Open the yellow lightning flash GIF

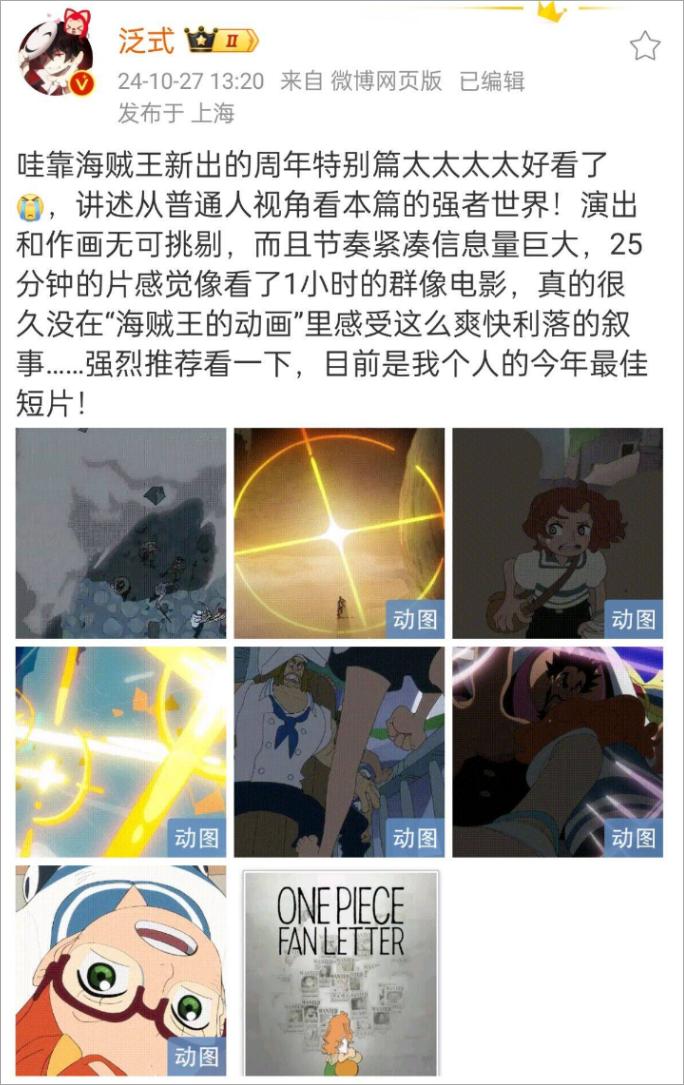[x=120, y=751]
